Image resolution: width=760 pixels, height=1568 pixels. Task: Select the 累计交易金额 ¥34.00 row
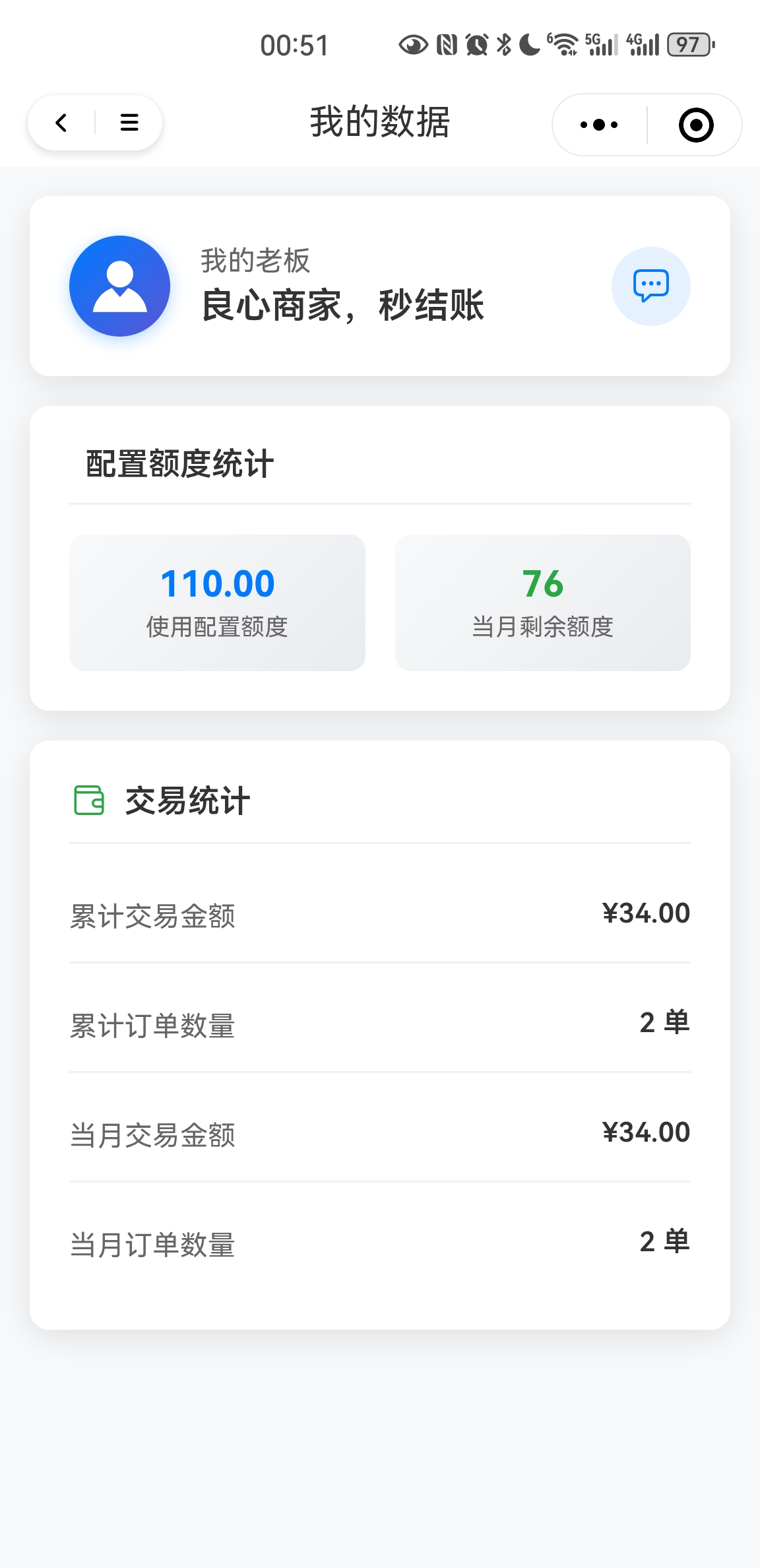click(x=380, y=914)
